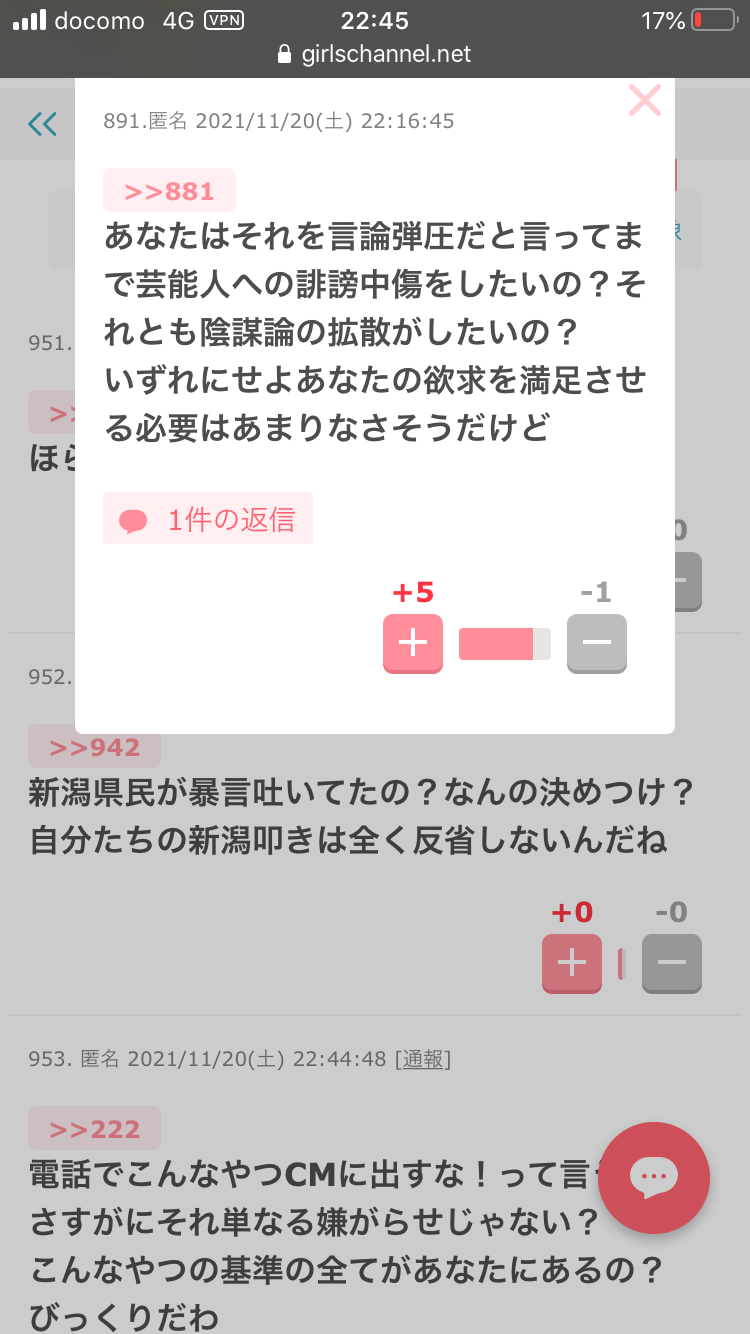The height and width of the screenshot is (1334, 750).
Task: View the 1件の返信 reply
Action: tap(208, 518)
